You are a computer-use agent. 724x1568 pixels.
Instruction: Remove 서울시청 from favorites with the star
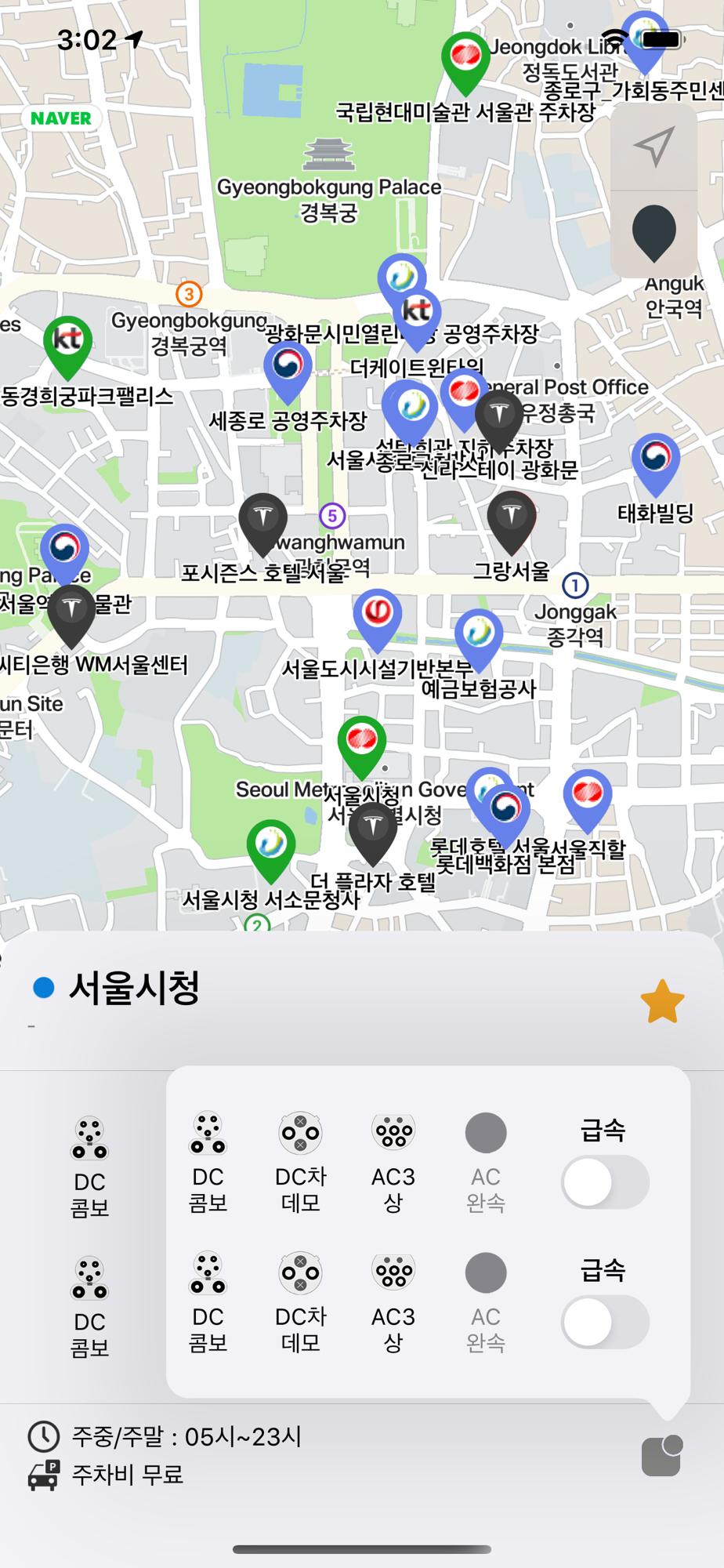pos(662,1002)
